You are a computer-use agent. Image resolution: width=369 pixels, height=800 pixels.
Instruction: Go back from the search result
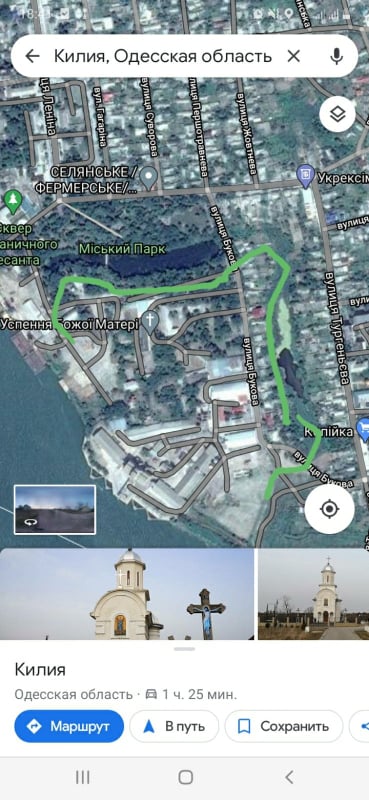(x=32, y=56)
